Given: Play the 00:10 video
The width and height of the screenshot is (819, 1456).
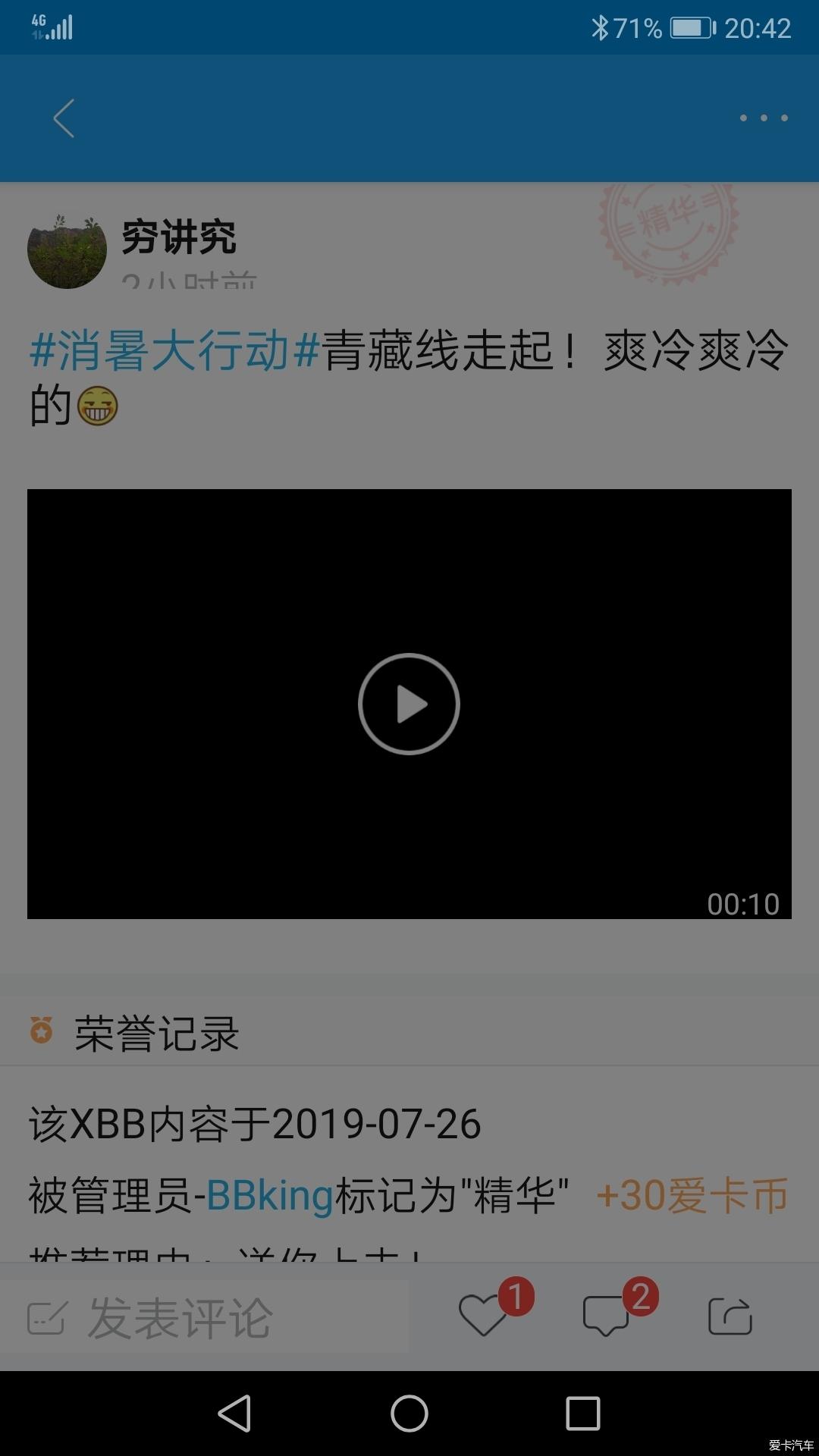Looking at the screenshot, I should pos(409,704).
